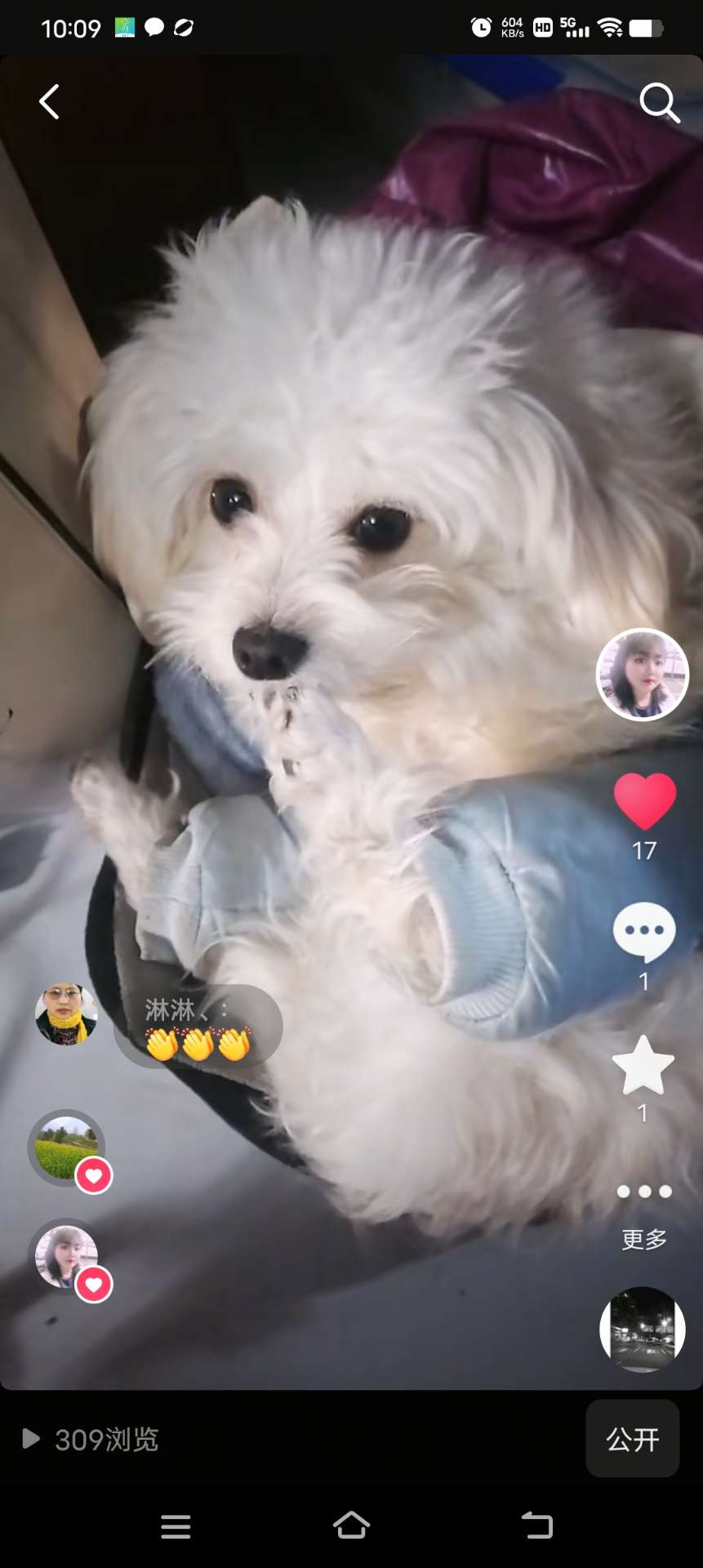Go back using the top-left arrow
This screenshot has width=703, height=1568.
pyautogui.click(x=49, y=102)
